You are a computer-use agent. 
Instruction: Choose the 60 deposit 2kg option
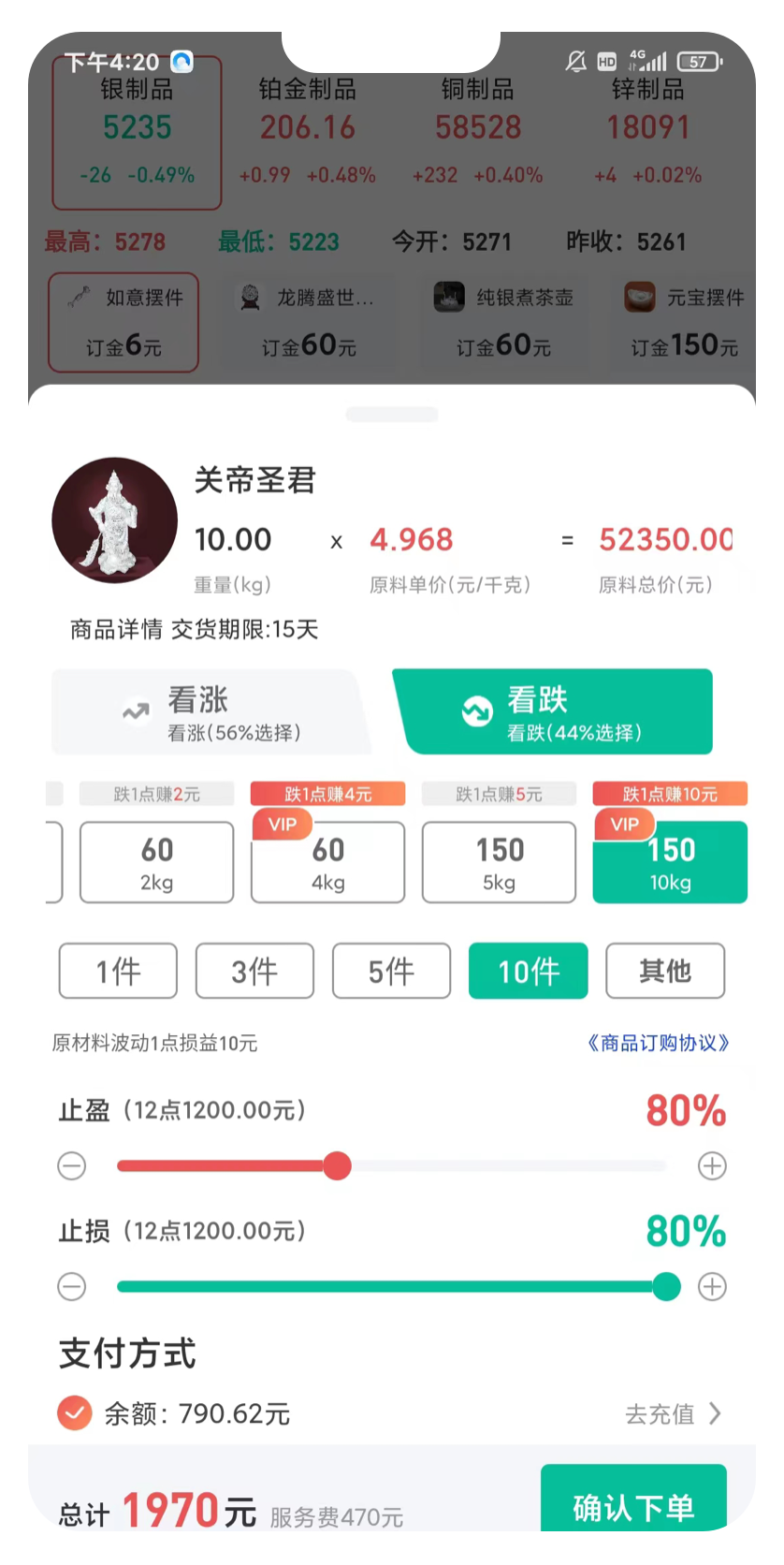(x=156, y=862)
